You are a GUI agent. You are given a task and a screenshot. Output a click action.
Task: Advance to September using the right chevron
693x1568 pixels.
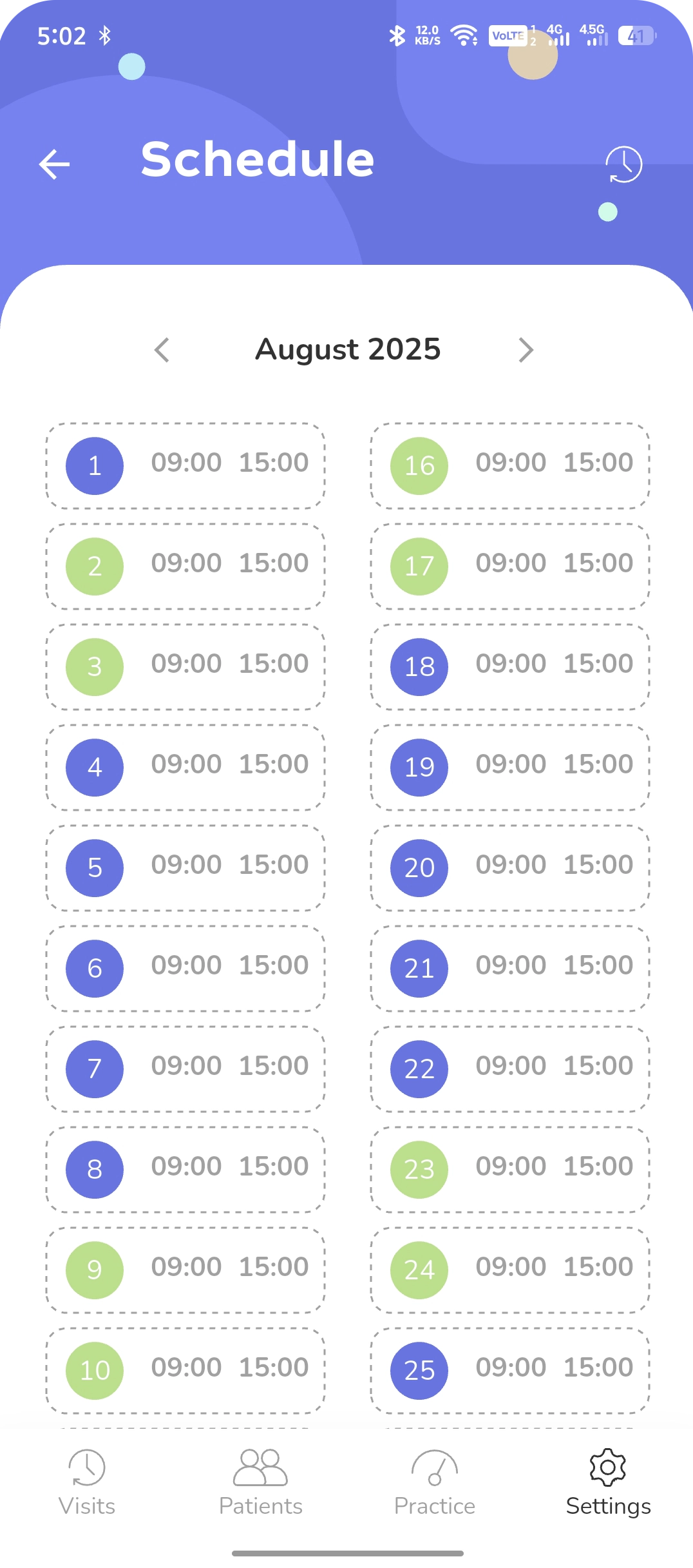click(x=527, y=349)
